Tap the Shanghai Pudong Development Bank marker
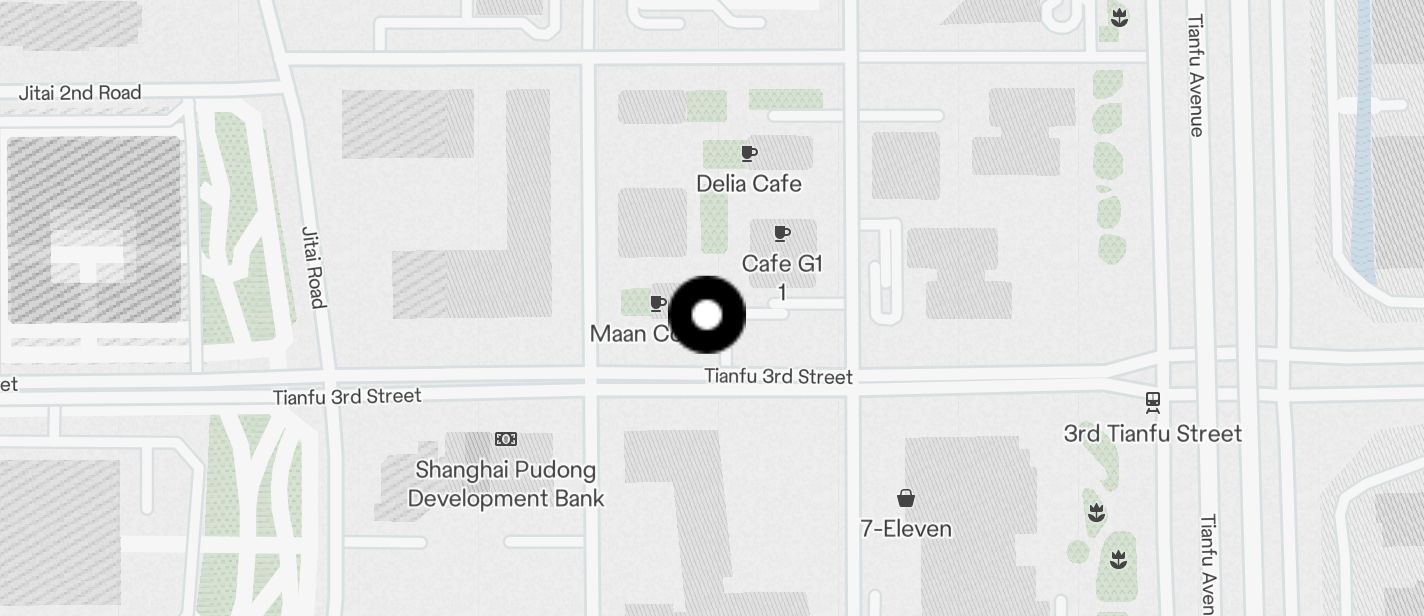This screenshot has width=1424, height=616. pos(506,439)
